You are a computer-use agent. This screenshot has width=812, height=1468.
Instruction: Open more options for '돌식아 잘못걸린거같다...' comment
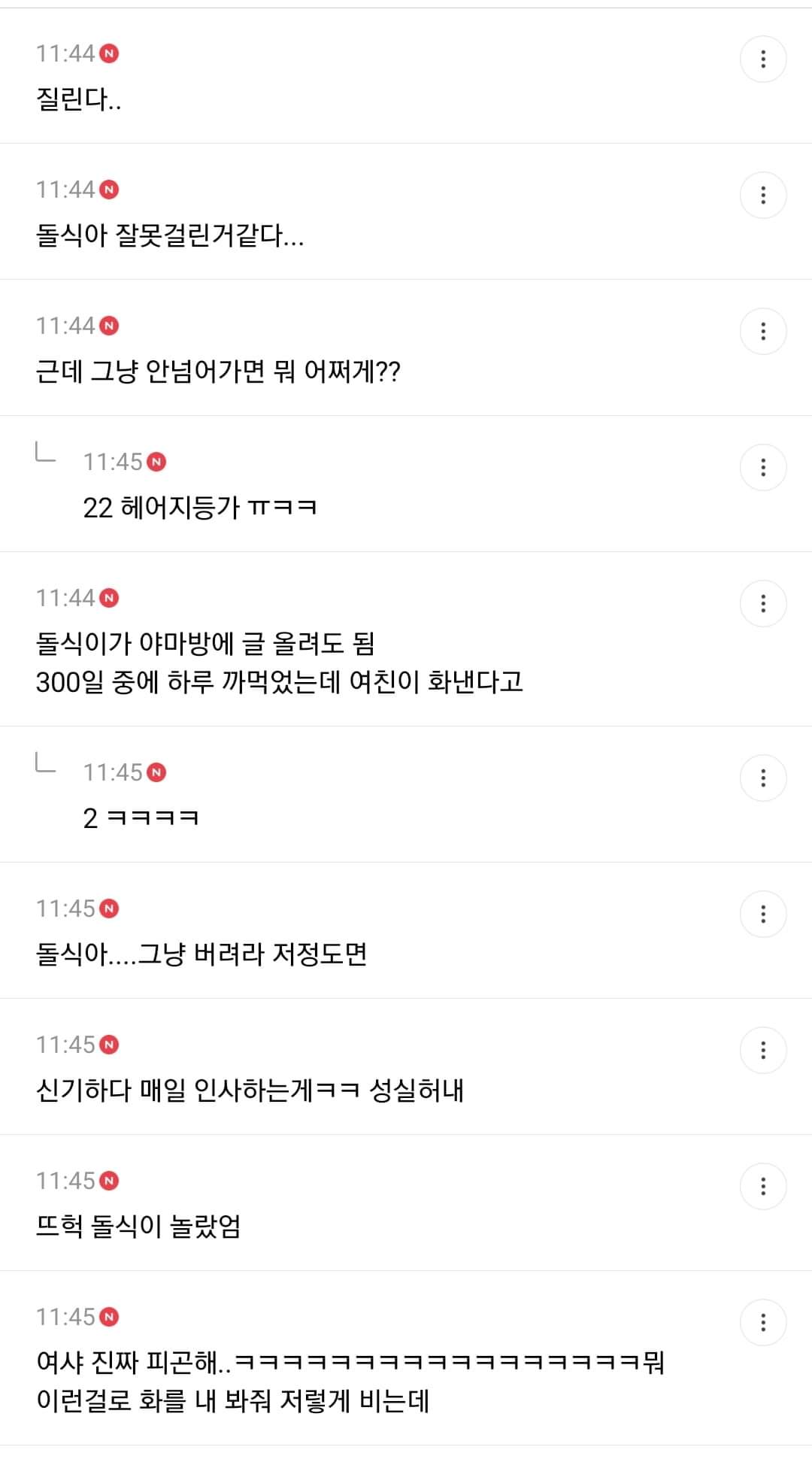click(x=763, y=195)
